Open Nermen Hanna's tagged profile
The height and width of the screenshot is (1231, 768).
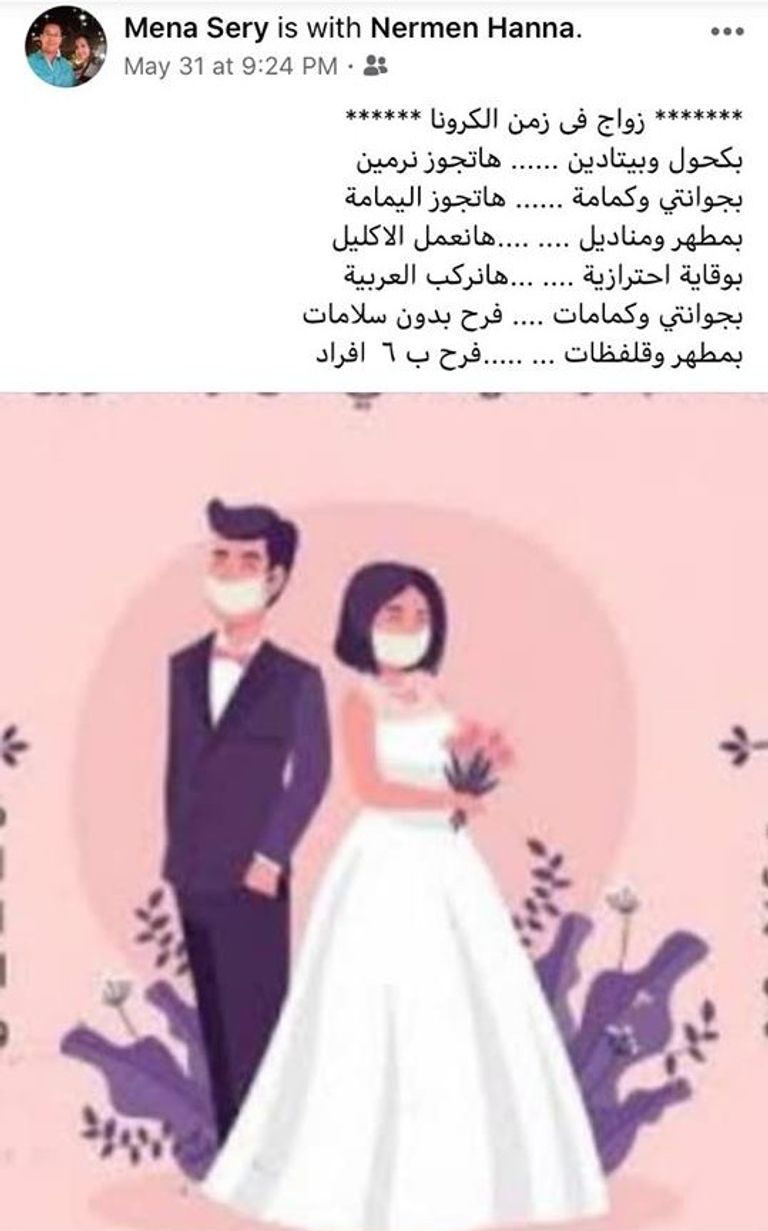(474, 31)
